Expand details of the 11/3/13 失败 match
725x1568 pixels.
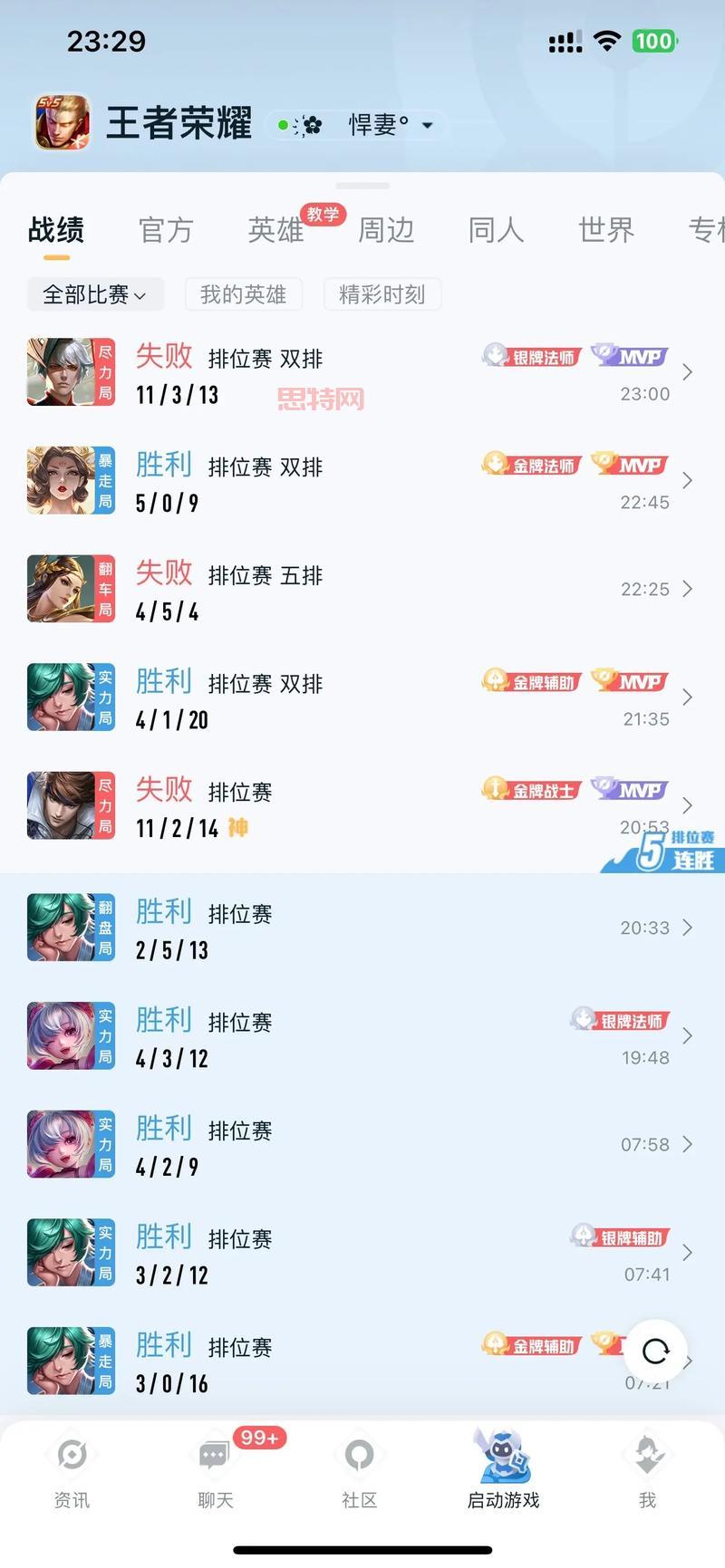pos(687,371)
